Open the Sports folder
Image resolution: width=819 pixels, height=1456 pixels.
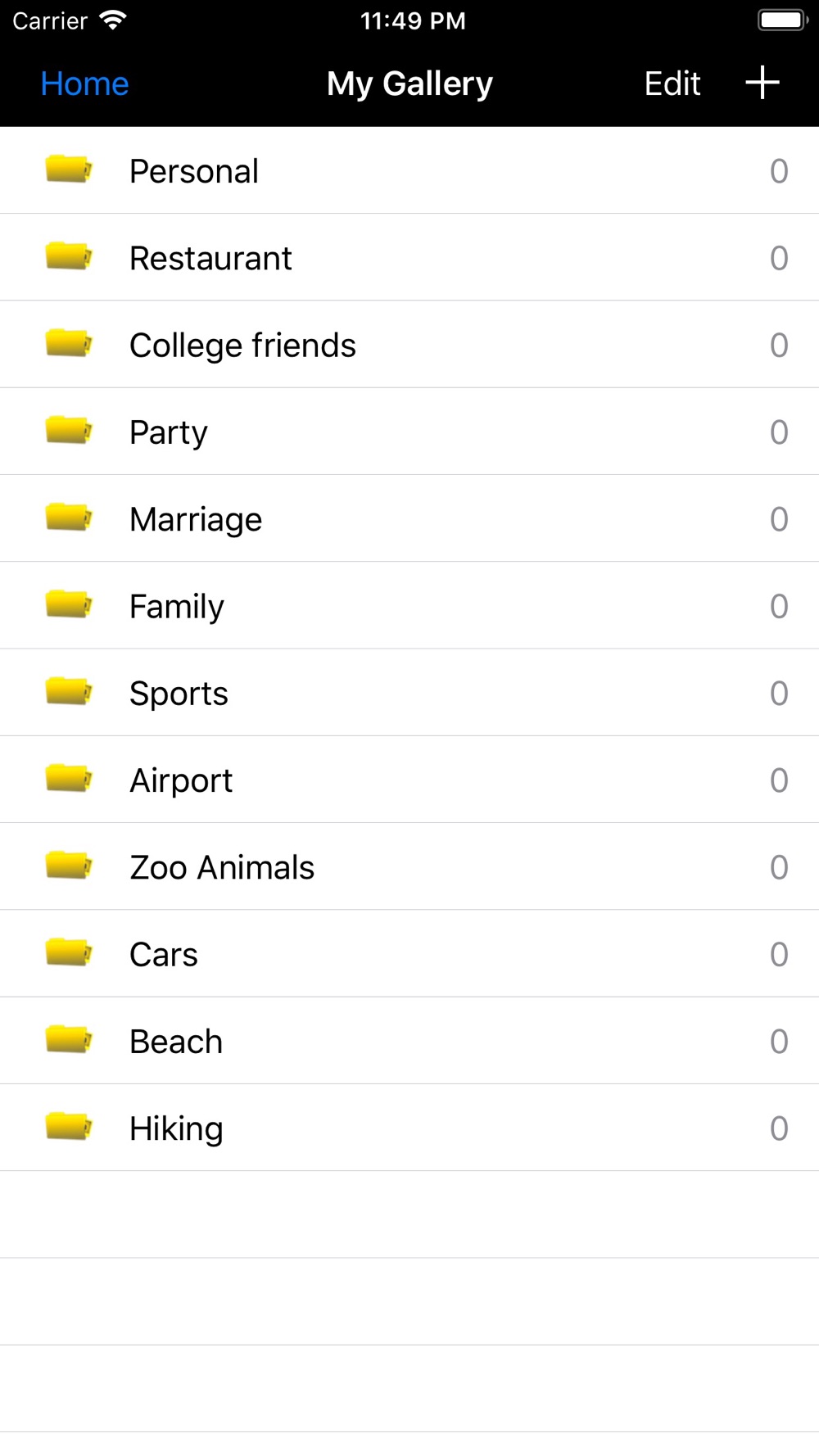point(409,693)
